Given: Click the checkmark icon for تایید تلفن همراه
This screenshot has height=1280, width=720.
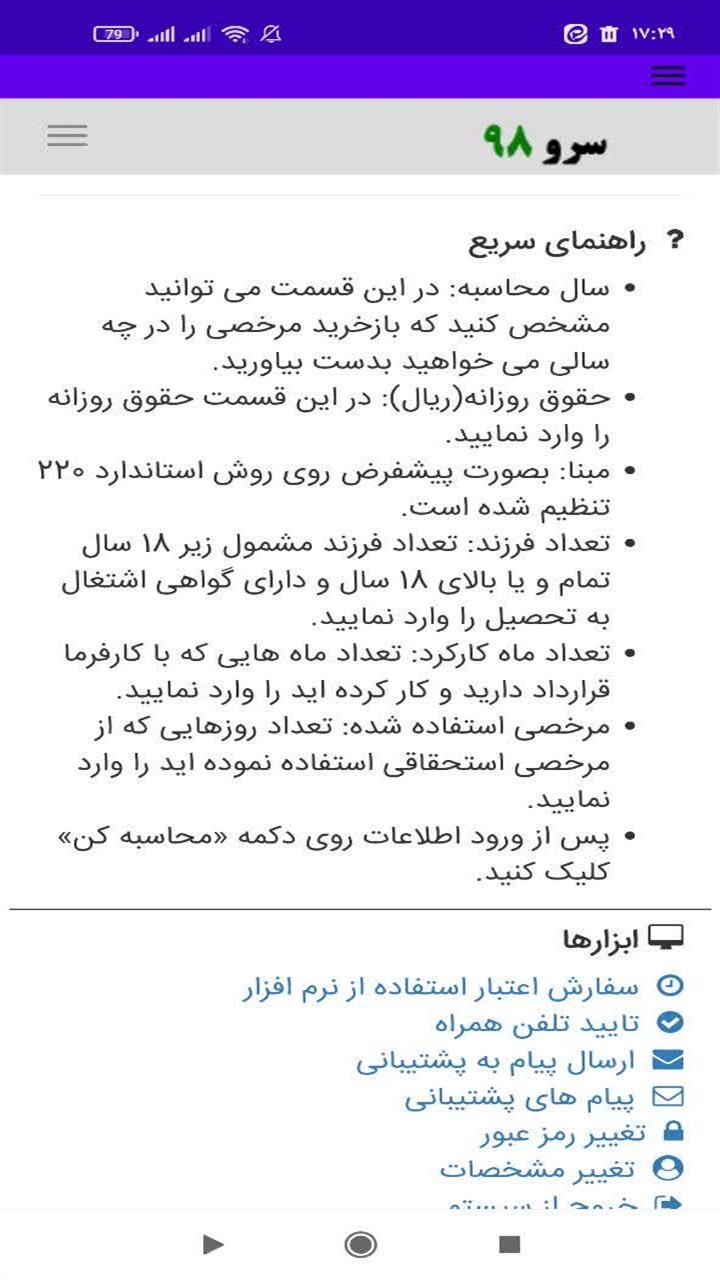Looking at the screenshot, I should pyautogui.click(x=668, y=1026).
